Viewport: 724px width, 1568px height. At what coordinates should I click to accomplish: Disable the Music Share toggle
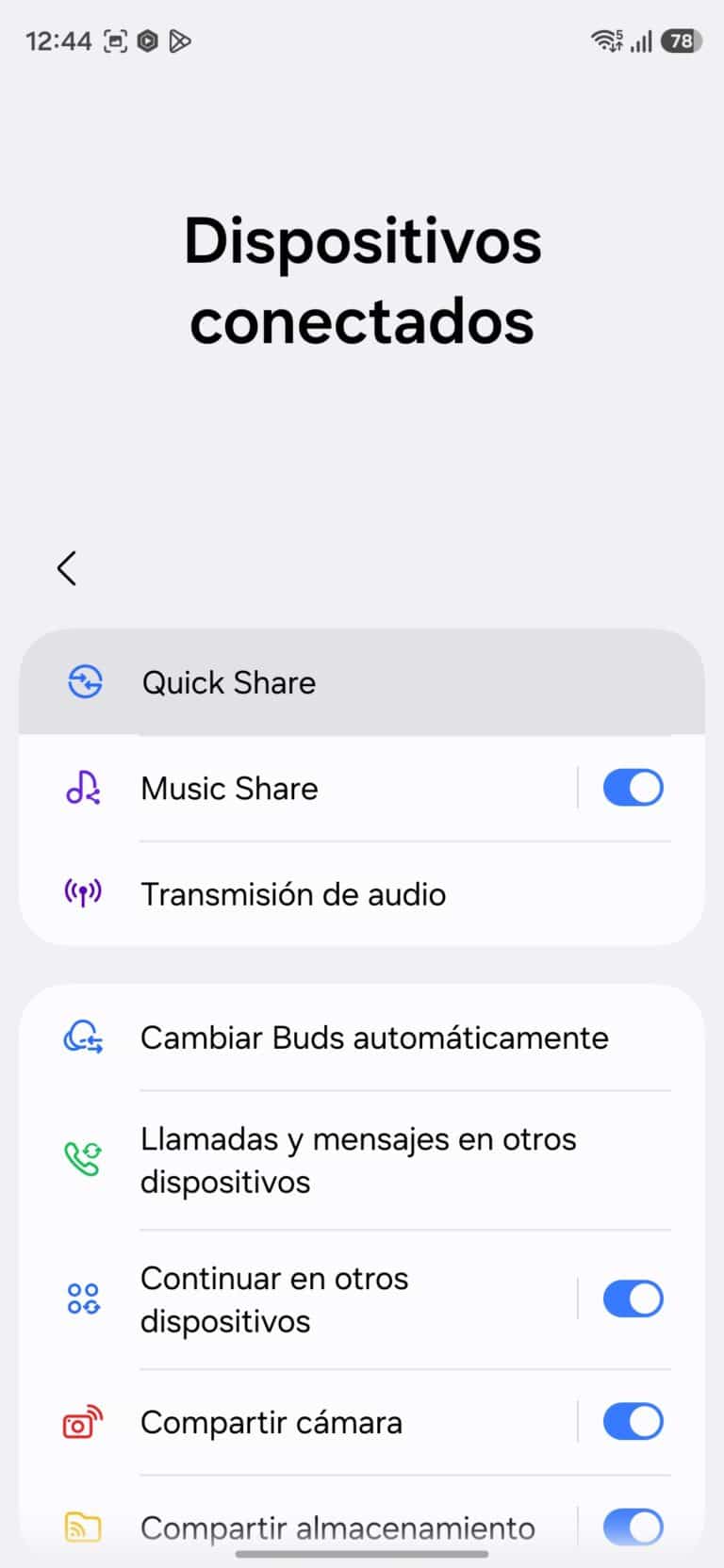coord(632,788)
